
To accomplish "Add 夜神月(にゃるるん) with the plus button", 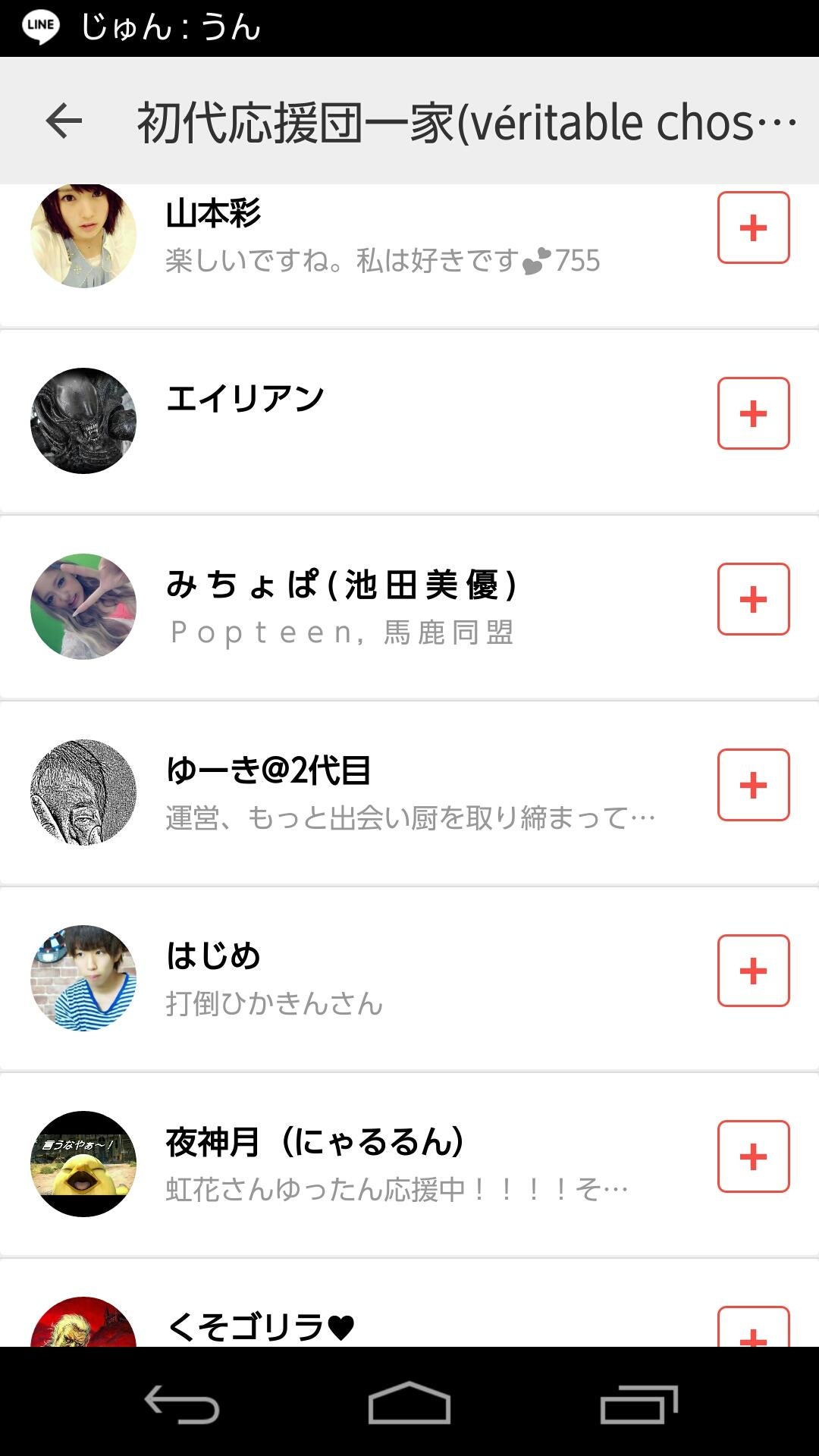I will (x=753, y=1156).
